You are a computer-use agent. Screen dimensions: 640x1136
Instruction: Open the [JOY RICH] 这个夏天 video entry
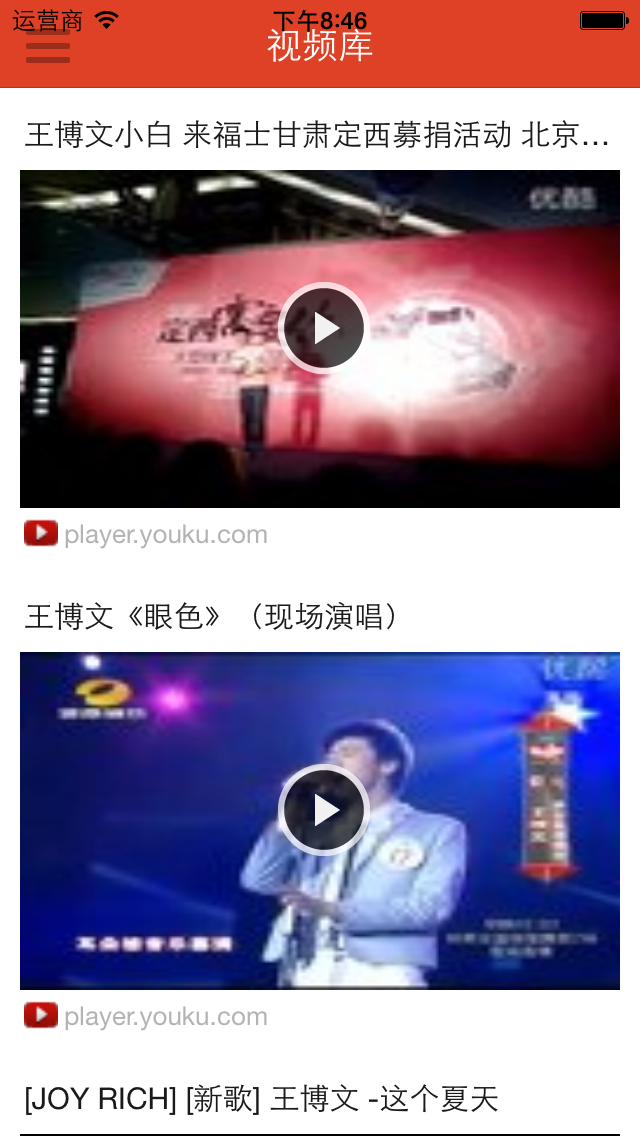pos(262,1099)
